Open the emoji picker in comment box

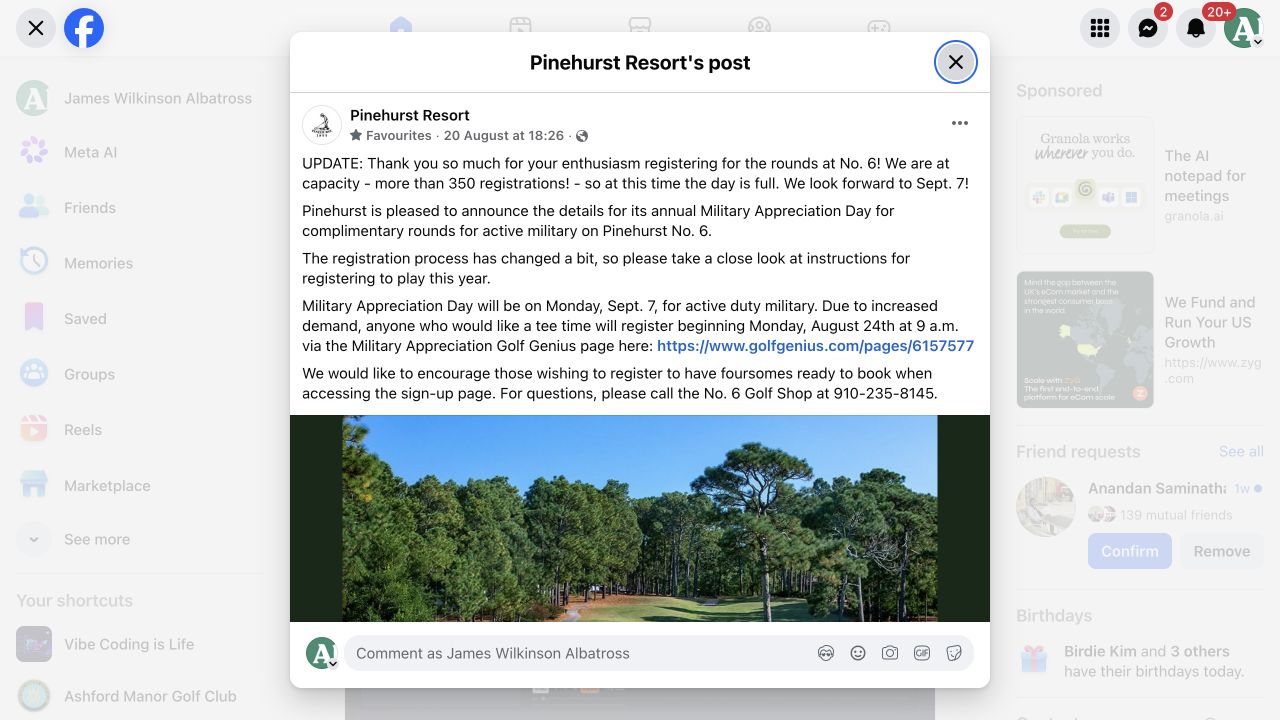[x=858, y=653]
